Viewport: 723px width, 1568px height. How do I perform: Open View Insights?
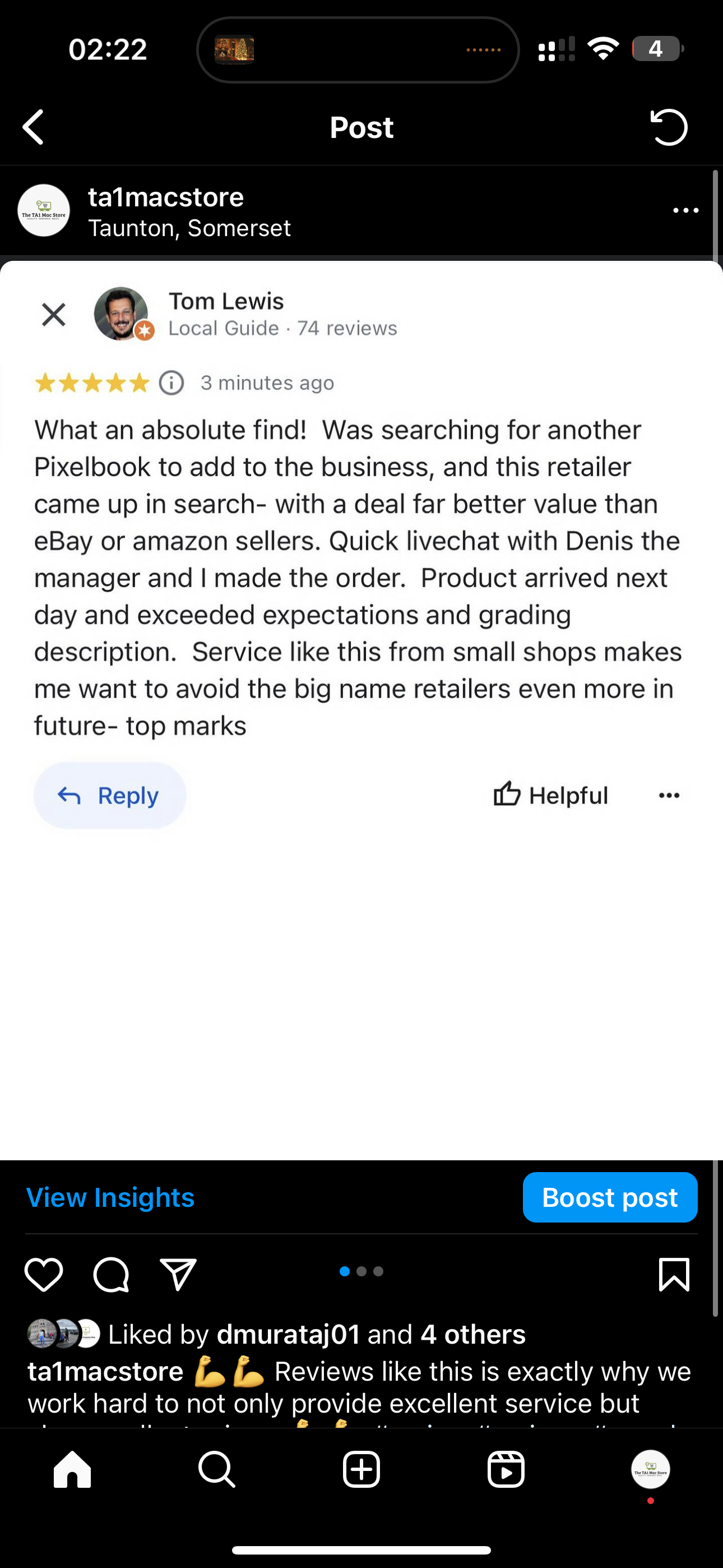[x=110, y=1197]
